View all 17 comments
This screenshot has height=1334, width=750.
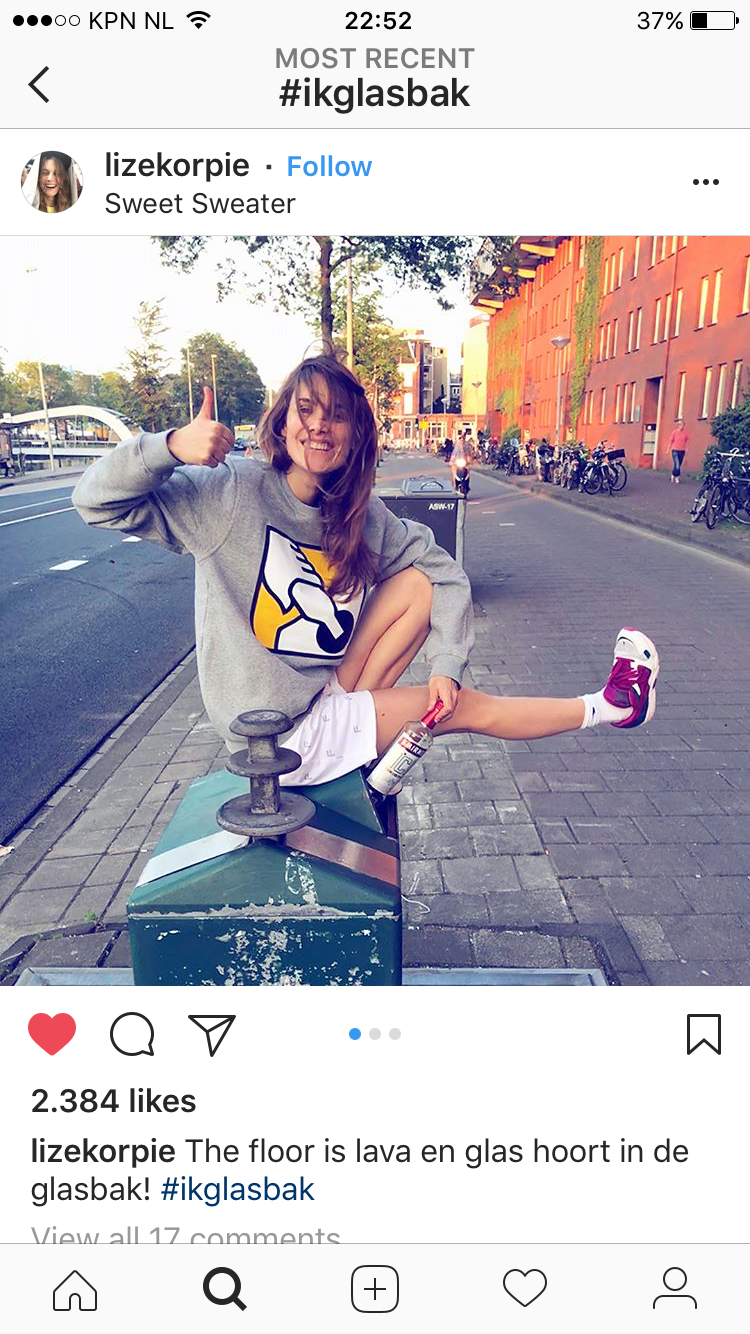(x=186, y=1236)
